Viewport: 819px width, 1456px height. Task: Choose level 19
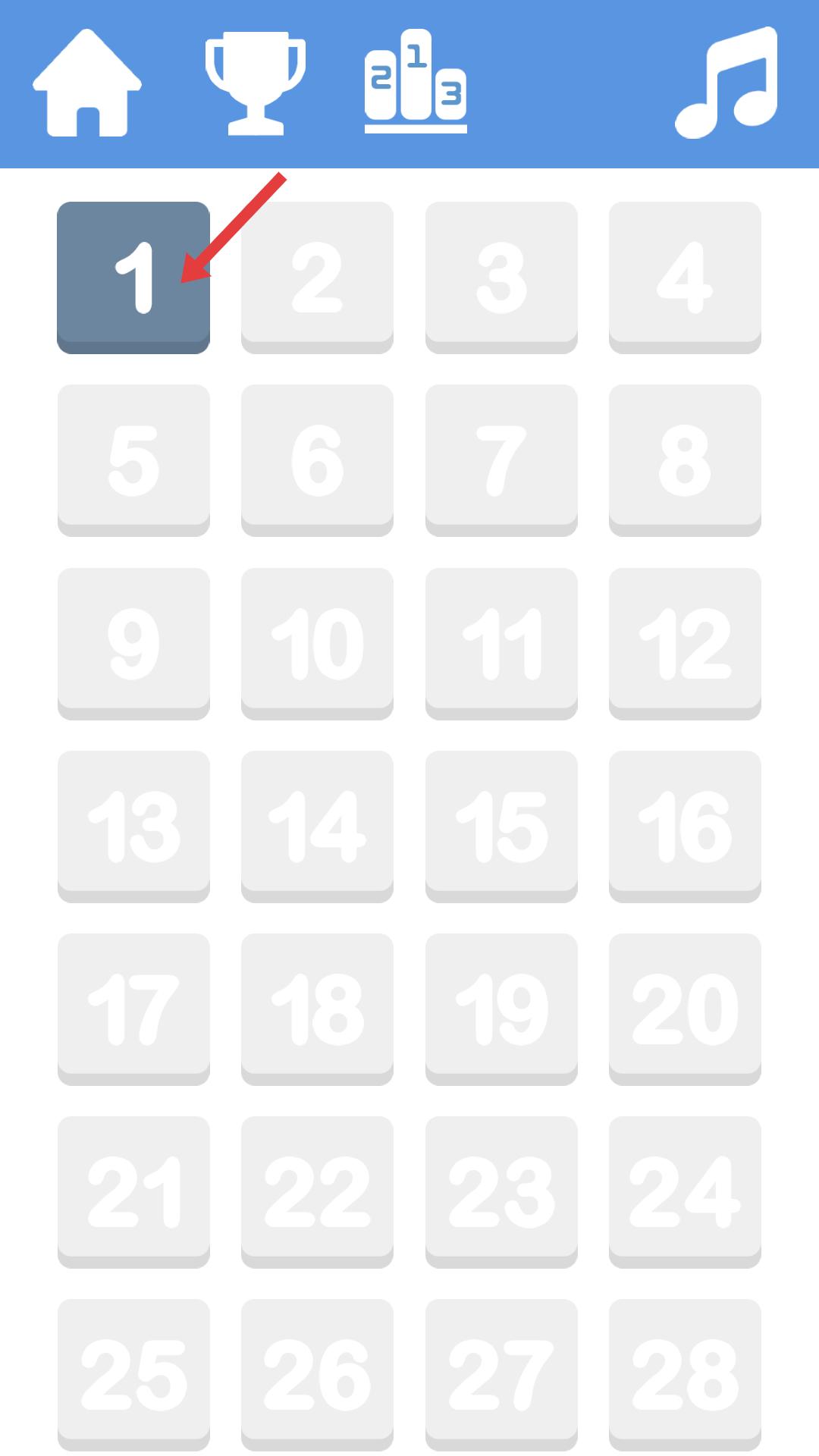[501, 1009]
